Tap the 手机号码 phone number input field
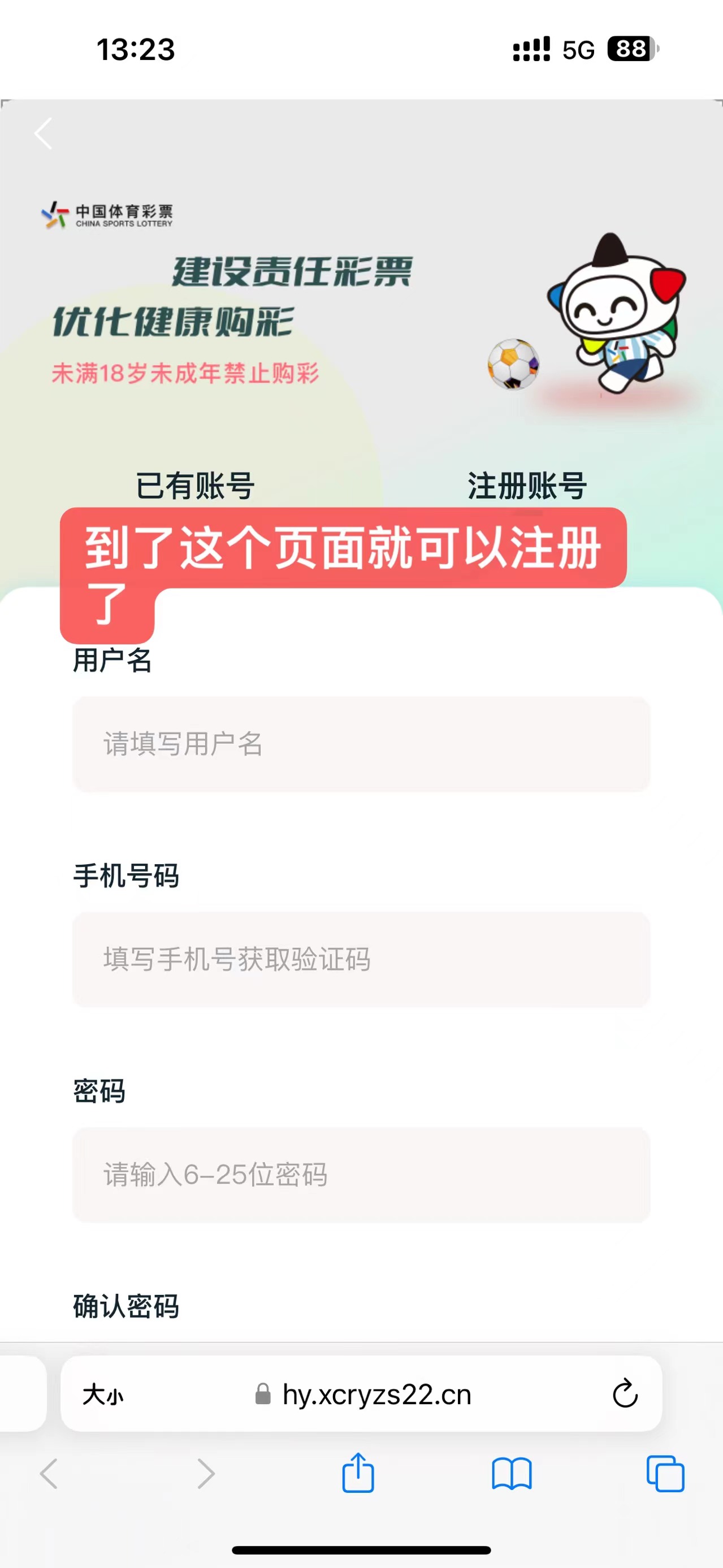The image size is (723, 1568). 362,960
